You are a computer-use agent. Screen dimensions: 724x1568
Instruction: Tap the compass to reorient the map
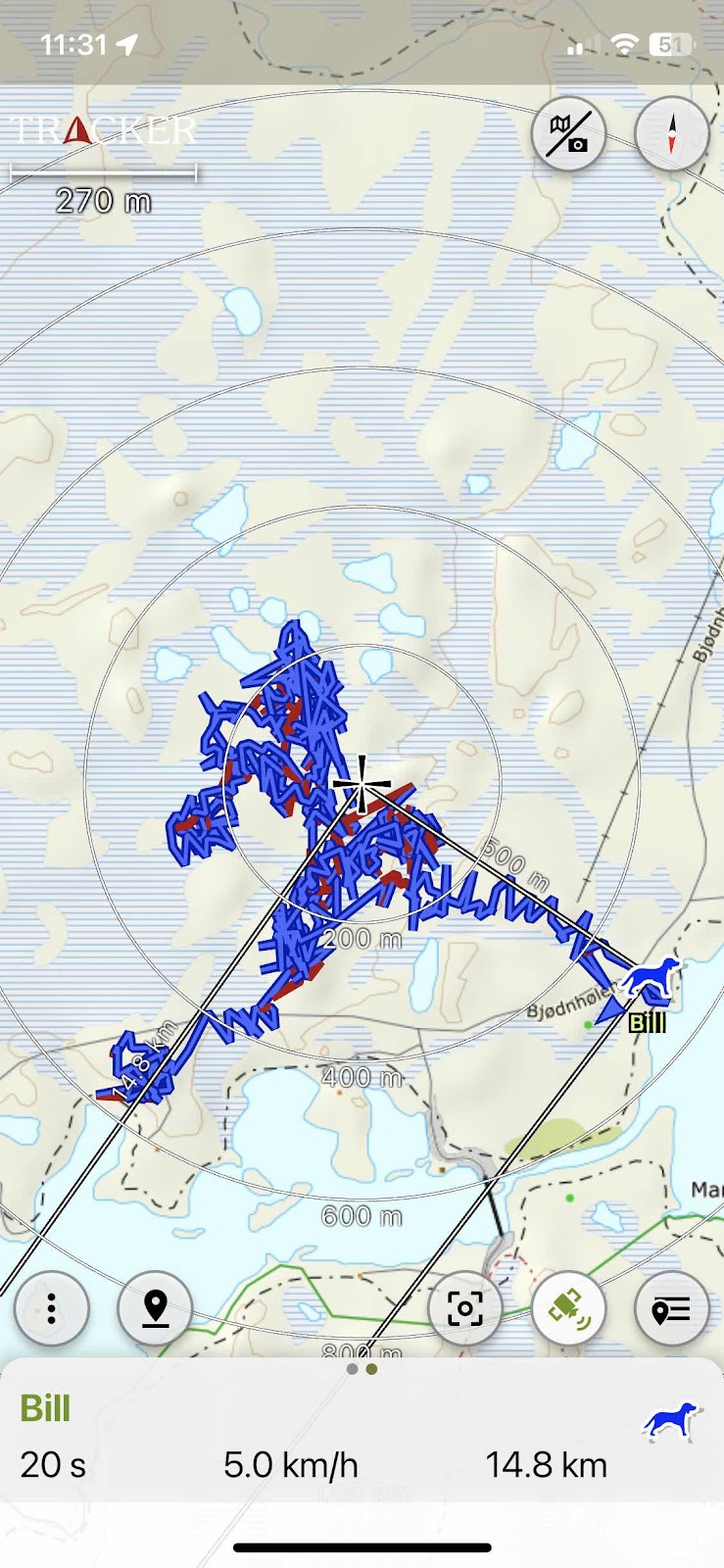(x=672, y=134)
